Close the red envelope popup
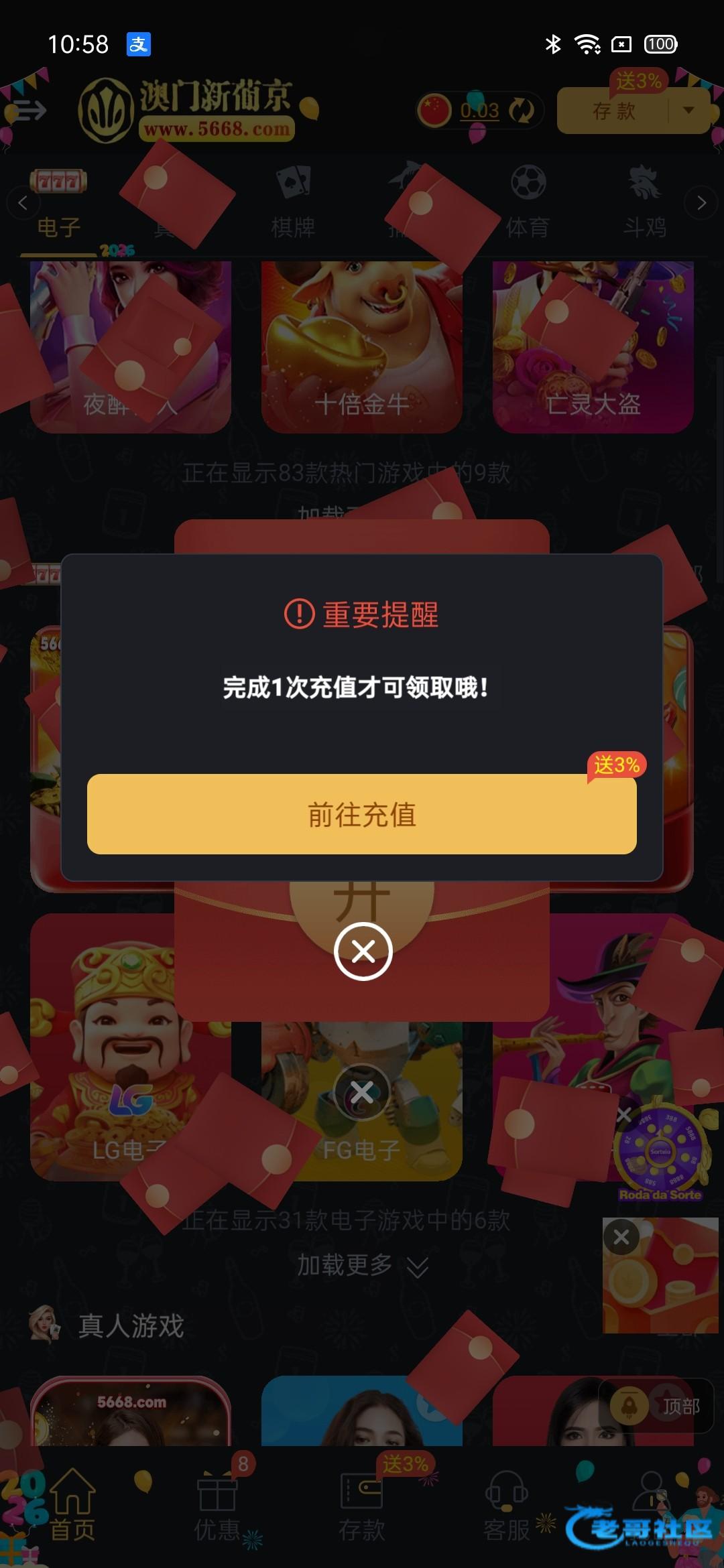Screen dimensions: 724x1568 pos(363,951)
